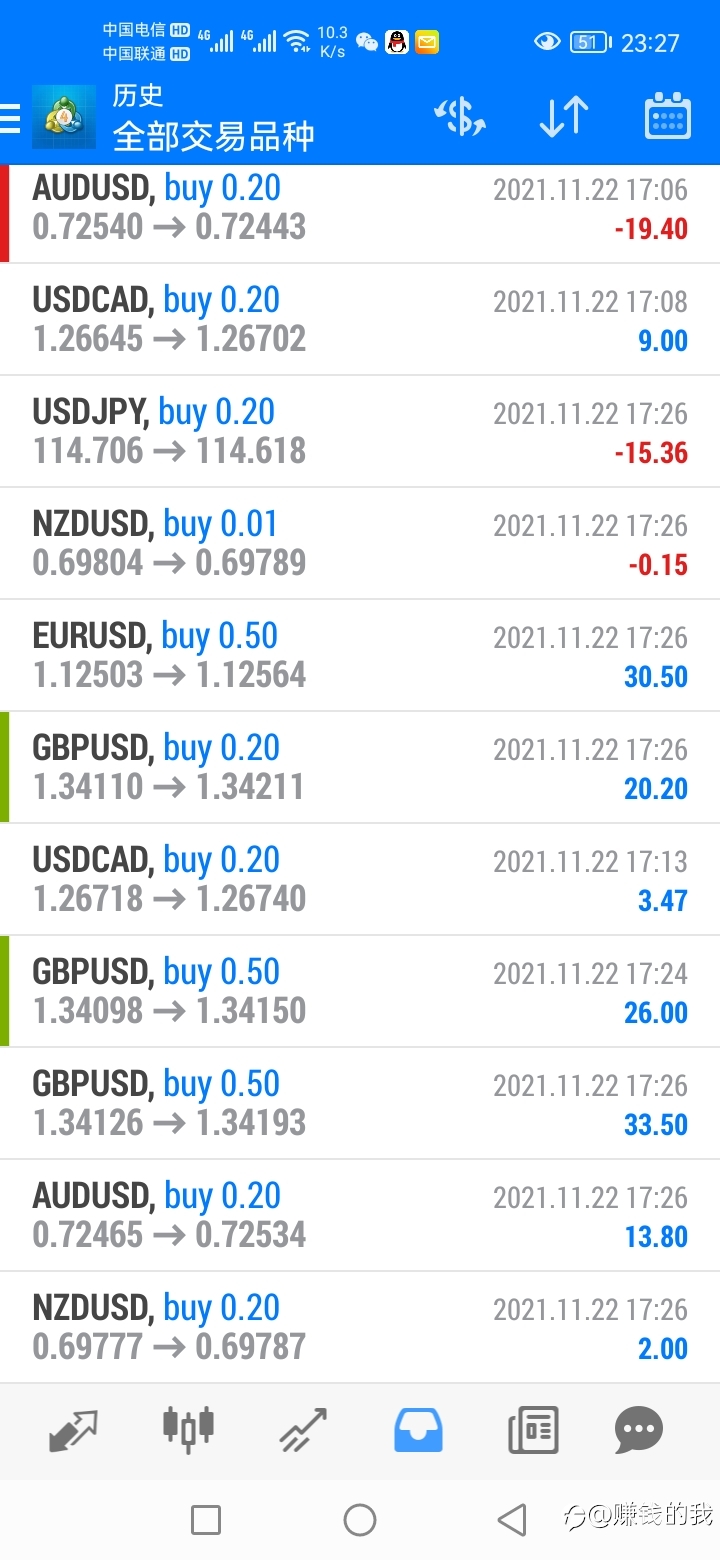
Task: Open the symbol filter dollar icon
Action: tap(460, 117)
